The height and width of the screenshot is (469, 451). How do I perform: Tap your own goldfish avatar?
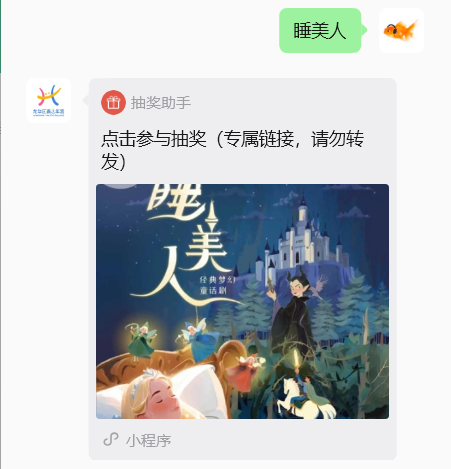pyautogui.click(x=401, y=30)
